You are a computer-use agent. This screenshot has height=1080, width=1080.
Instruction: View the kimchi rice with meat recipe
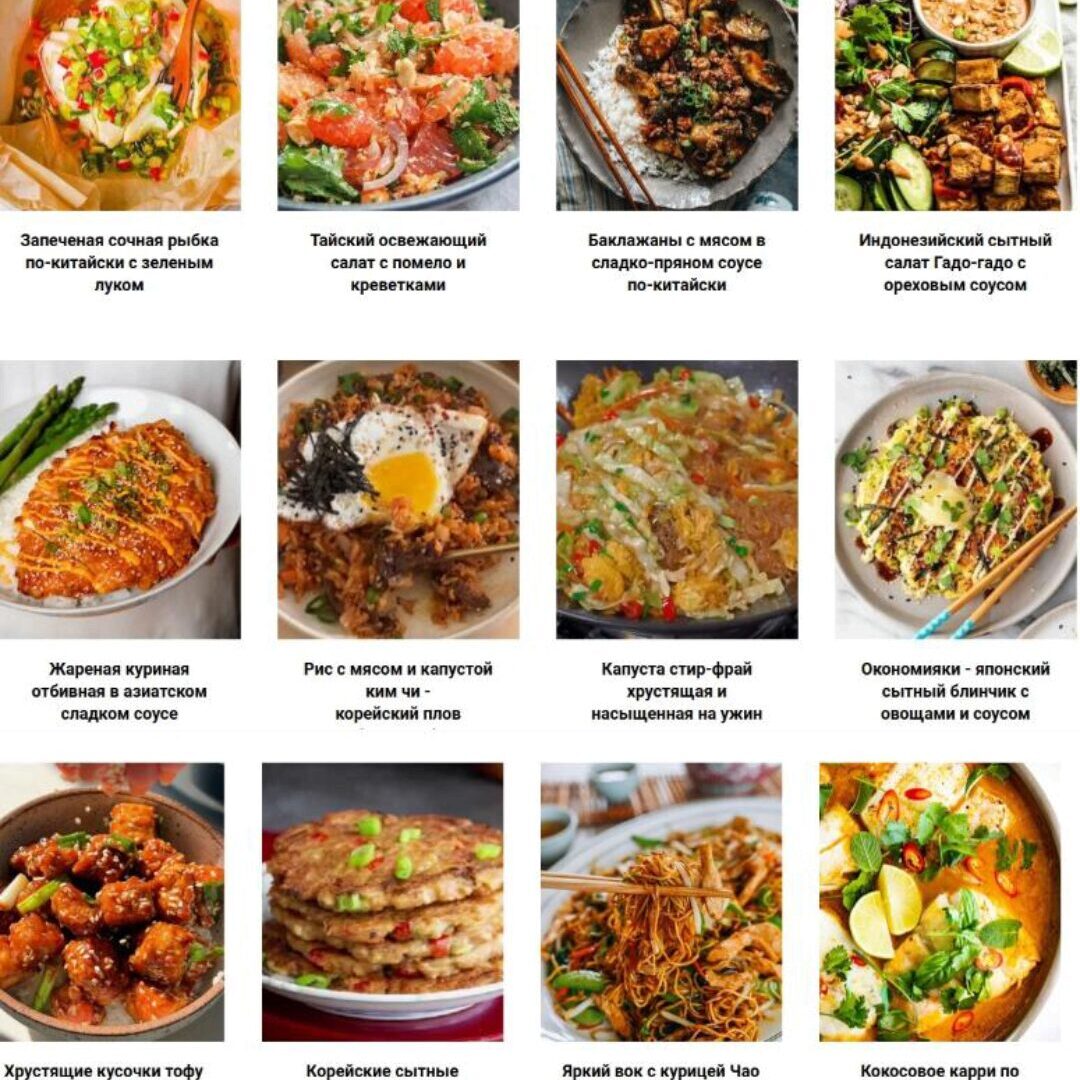398,500
